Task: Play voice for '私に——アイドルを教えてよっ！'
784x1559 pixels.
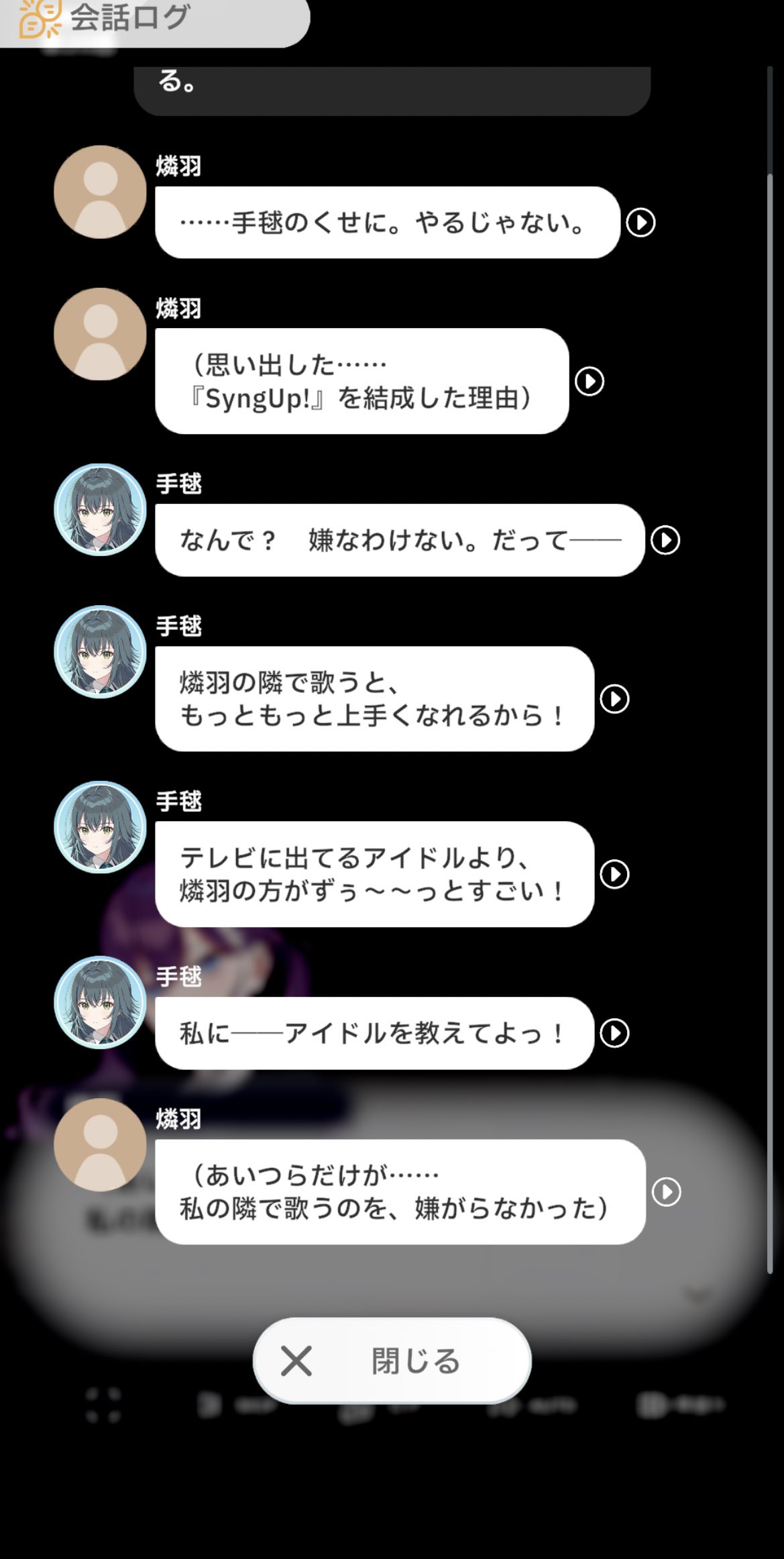Action: [614, 1032]
